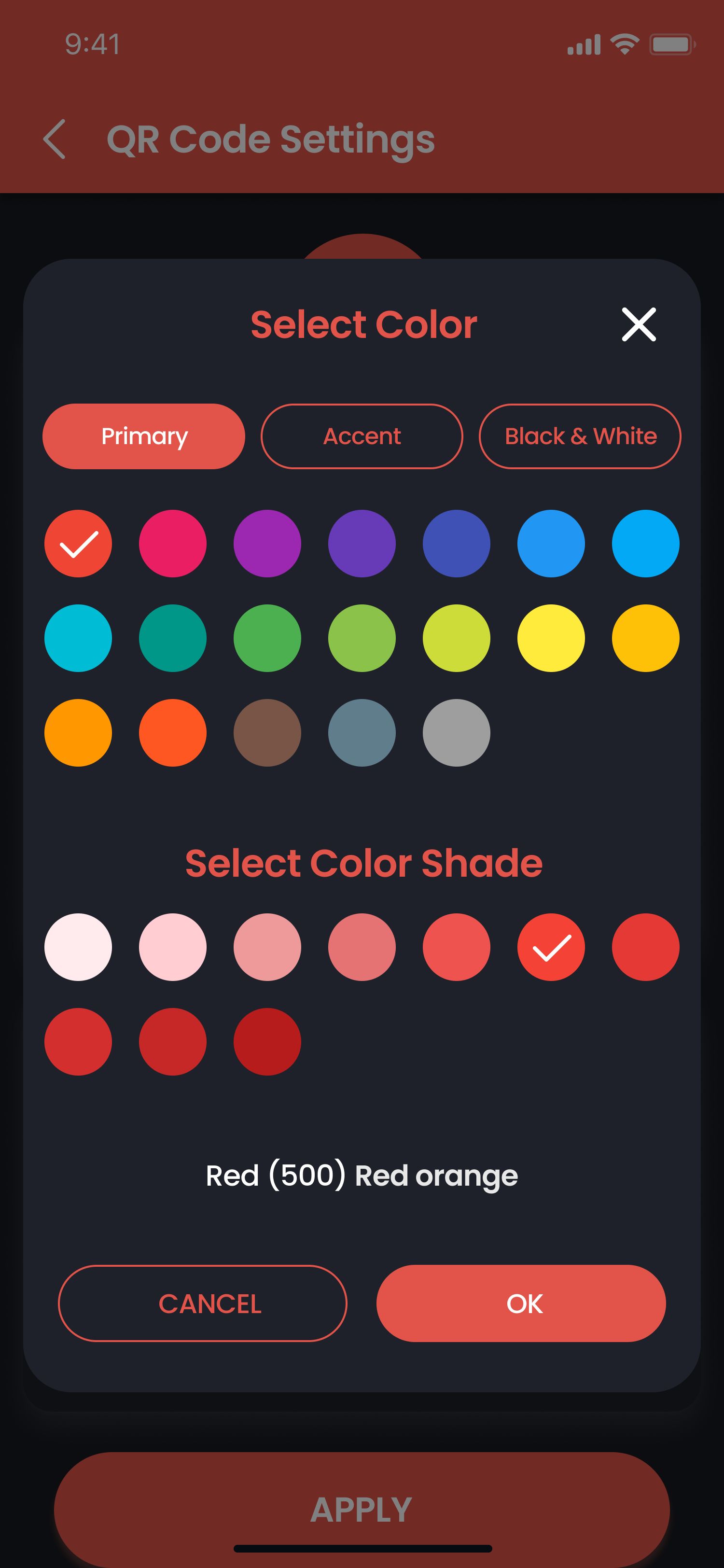Viewport: 724px width, 1568px height.
Task: Choose the lightest red shade
Action: (x=78, y=947)
